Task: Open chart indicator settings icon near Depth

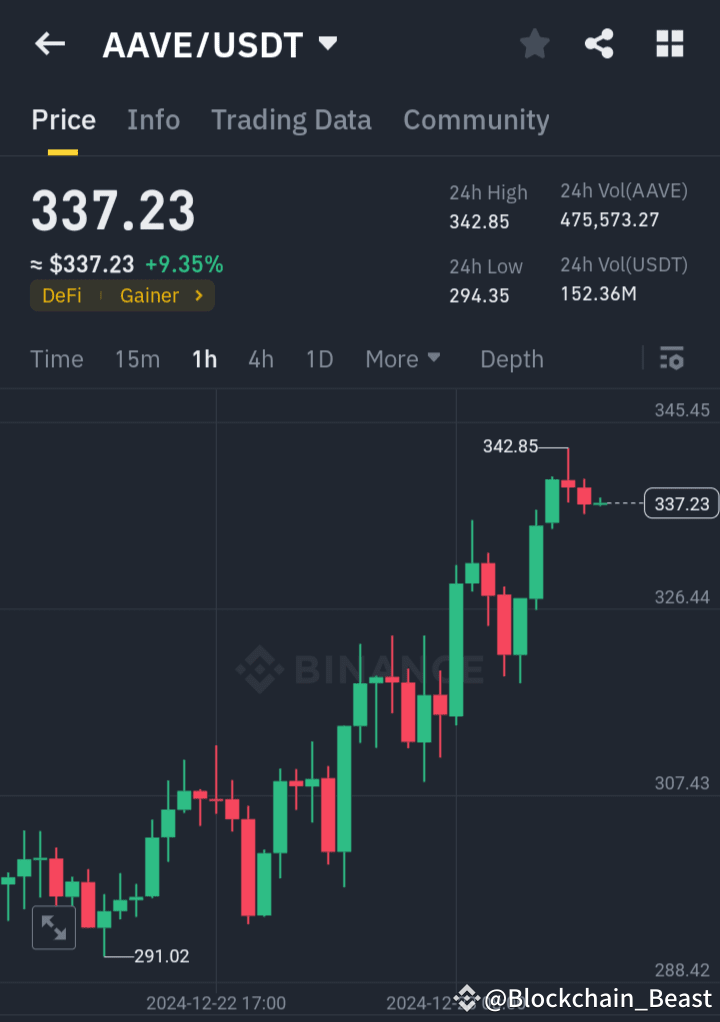Action: point(671,358)
